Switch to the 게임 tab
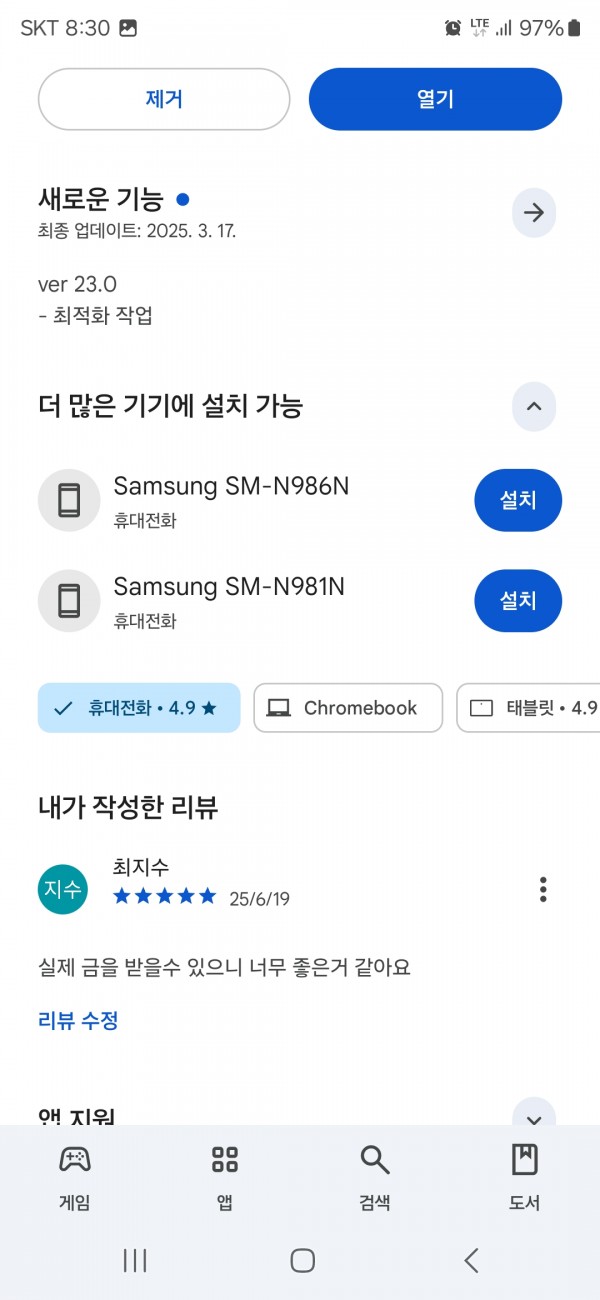The width and height of the screenshot is (600, 1300). 75,1178
